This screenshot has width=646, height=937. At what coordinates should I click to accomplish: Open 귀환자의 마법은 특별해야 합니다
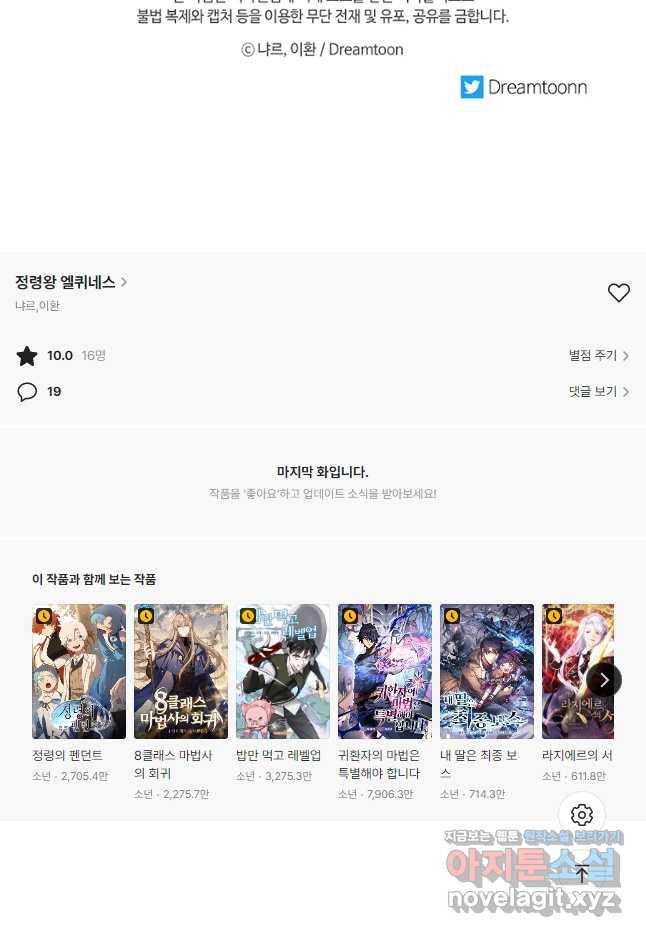tap(385, 671)
